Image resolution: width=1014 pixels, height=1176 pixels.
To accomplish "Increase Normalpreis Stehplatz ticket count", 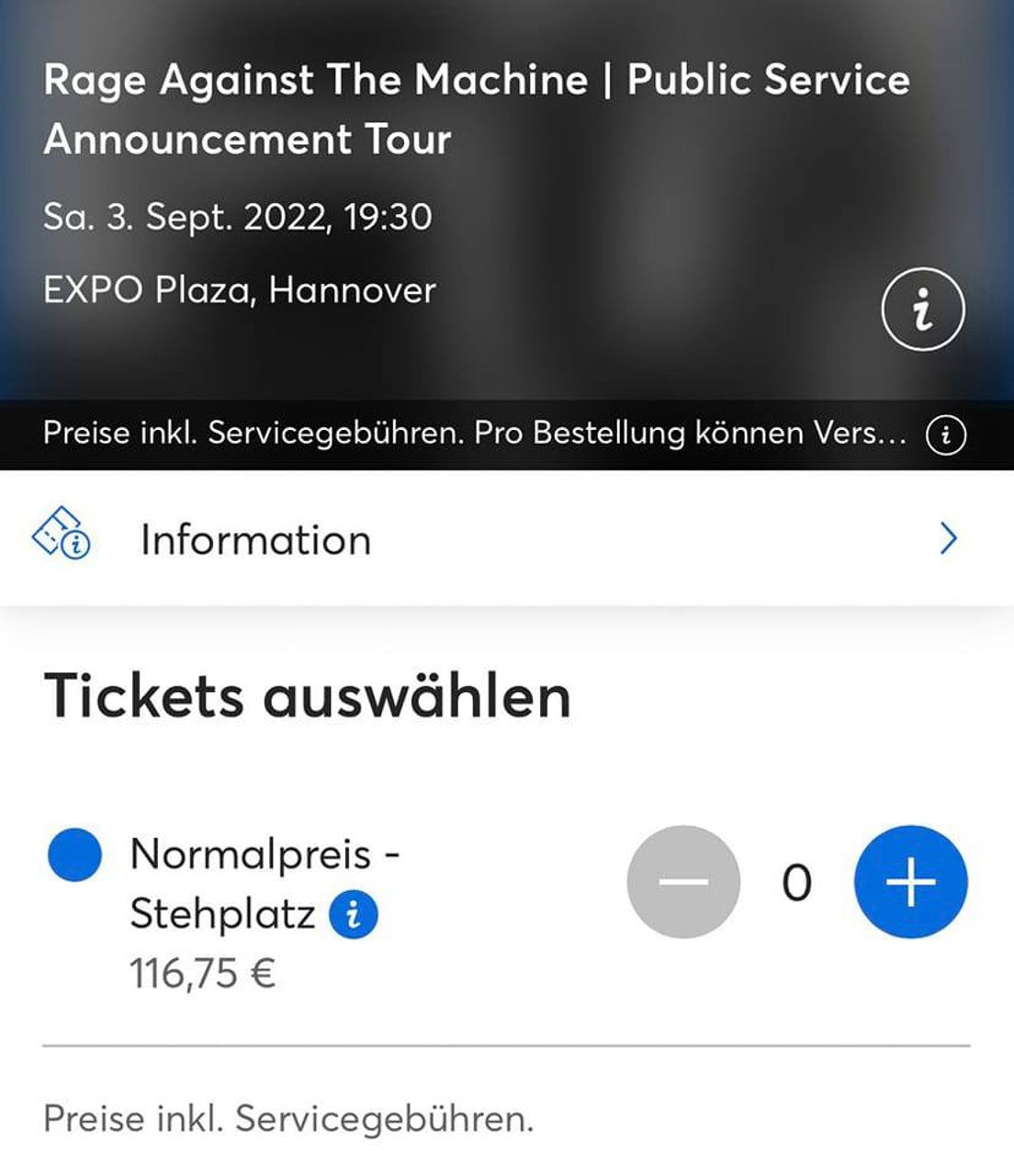I will tap(910, 881).
